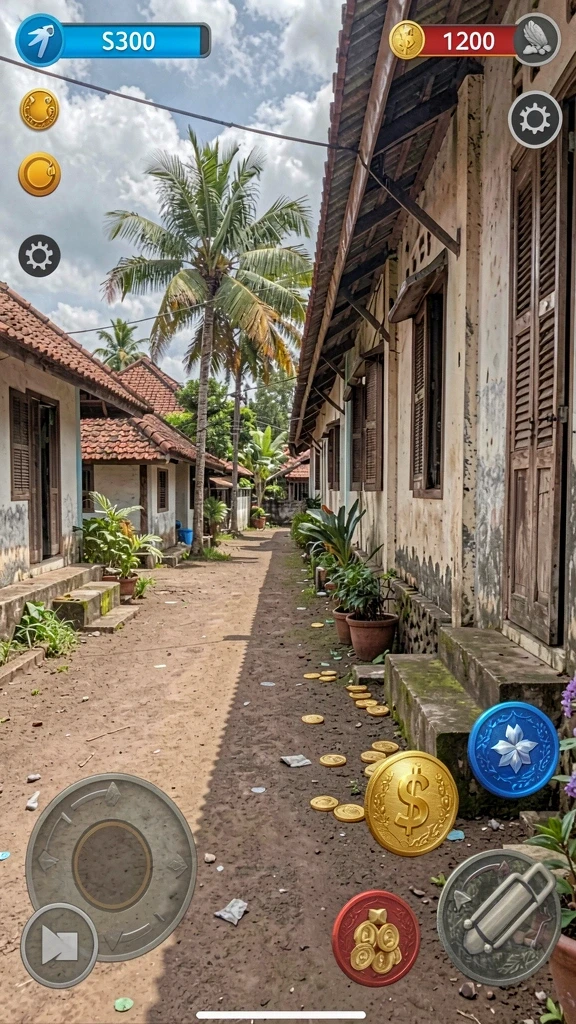576x1024 pixels.
Task: Collect the large gold dollar coin
Action: pyautogui.click(x=411, y=803)
